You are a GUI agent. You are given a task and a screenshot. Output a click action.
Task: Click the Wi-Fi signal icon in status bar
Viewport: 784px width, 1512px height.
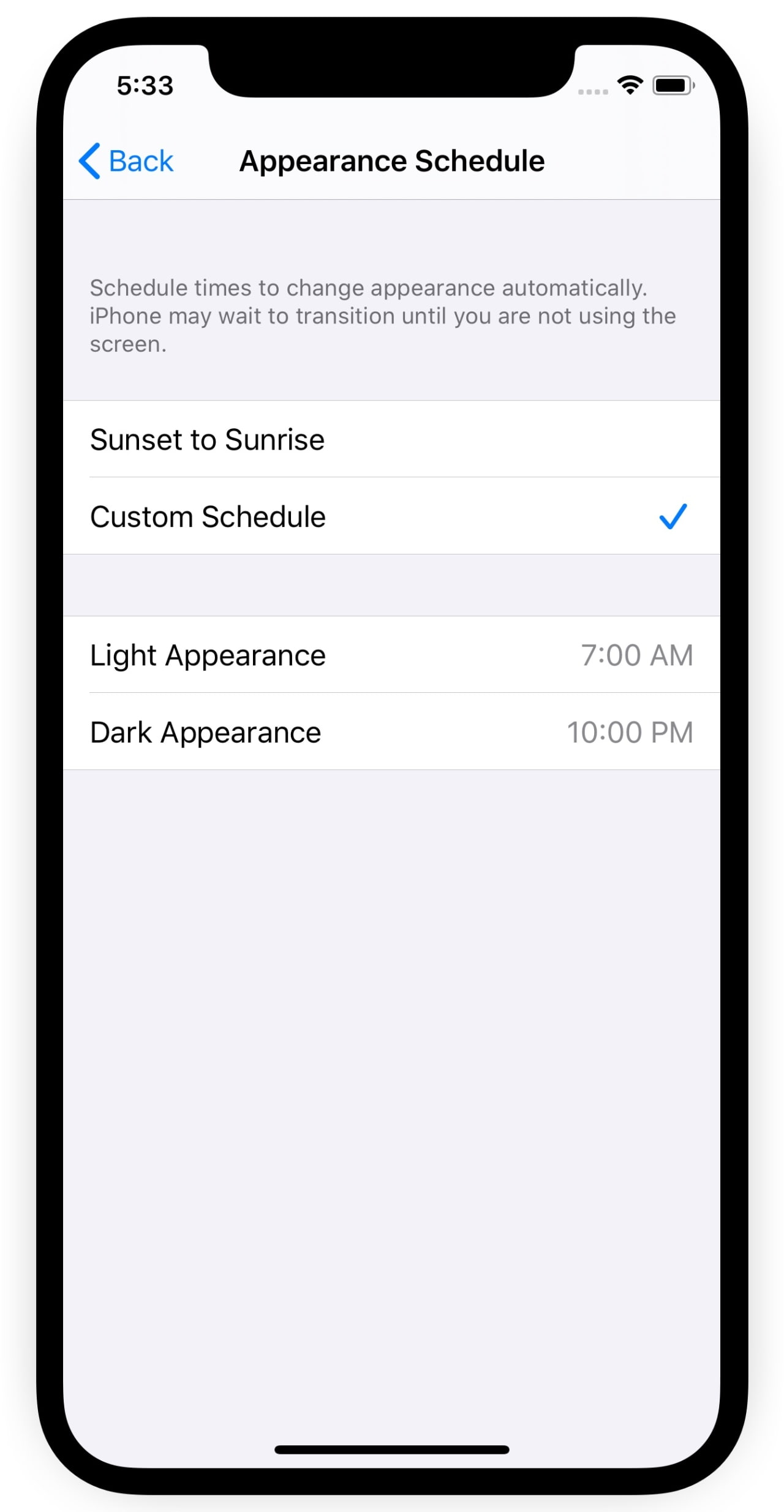click(630, 85)
